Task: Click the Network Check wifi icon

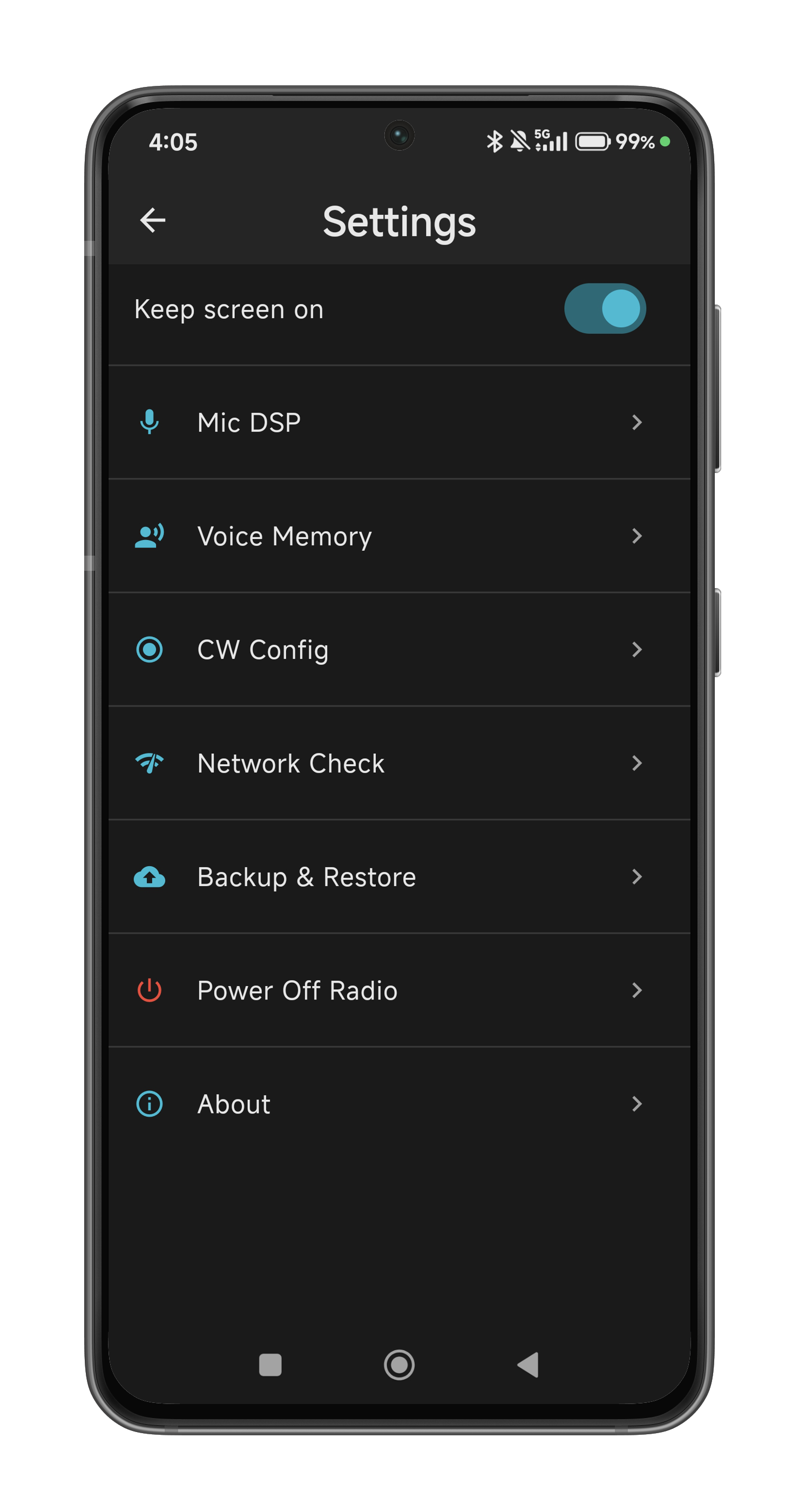Action: [x=149, y=763]
